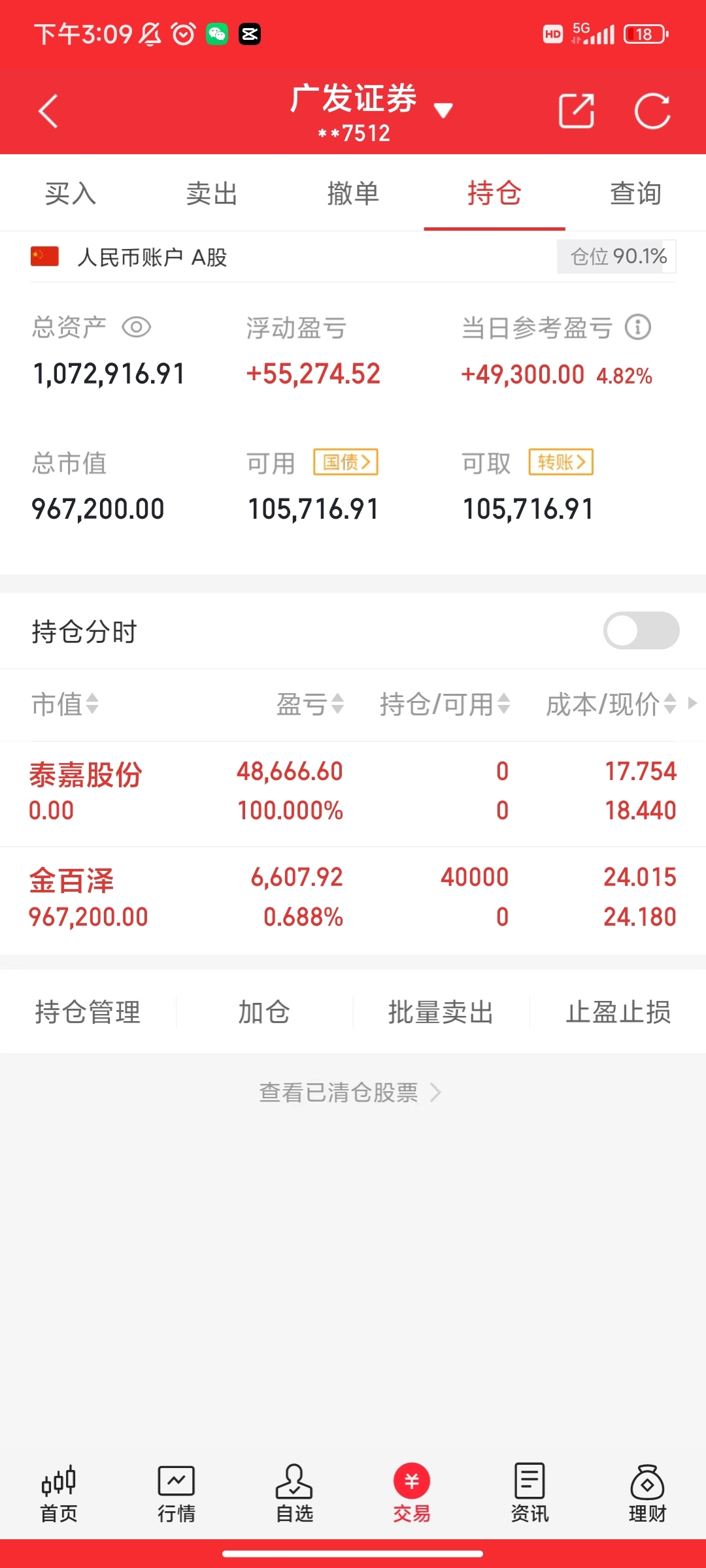Switch to the 卖出 tab
706x1568 pixels.
(210, 193)
